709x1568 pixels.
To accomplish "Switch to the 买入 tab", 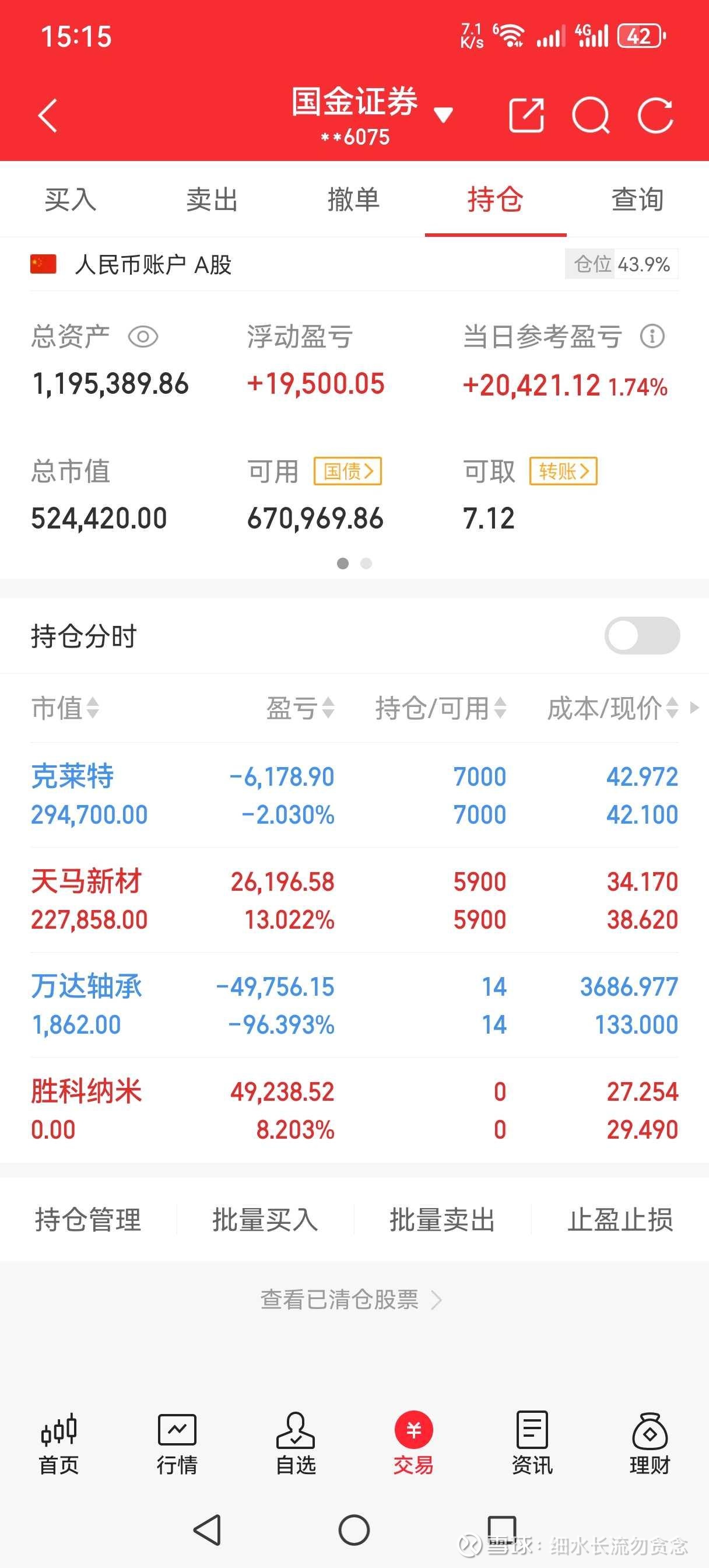I will pyautogui.click(x=71, y=199).
